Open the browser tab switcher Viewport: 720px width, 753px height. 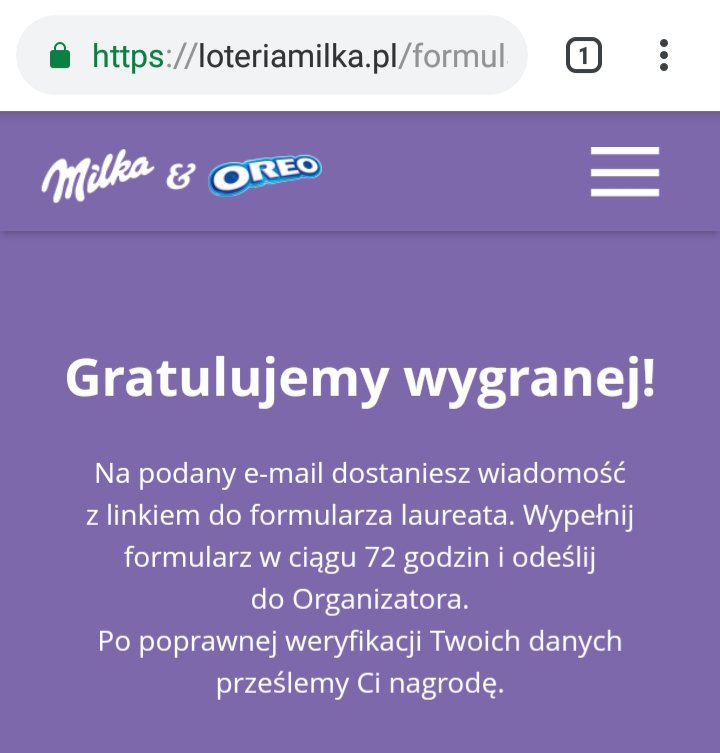(x=583, y=55)
